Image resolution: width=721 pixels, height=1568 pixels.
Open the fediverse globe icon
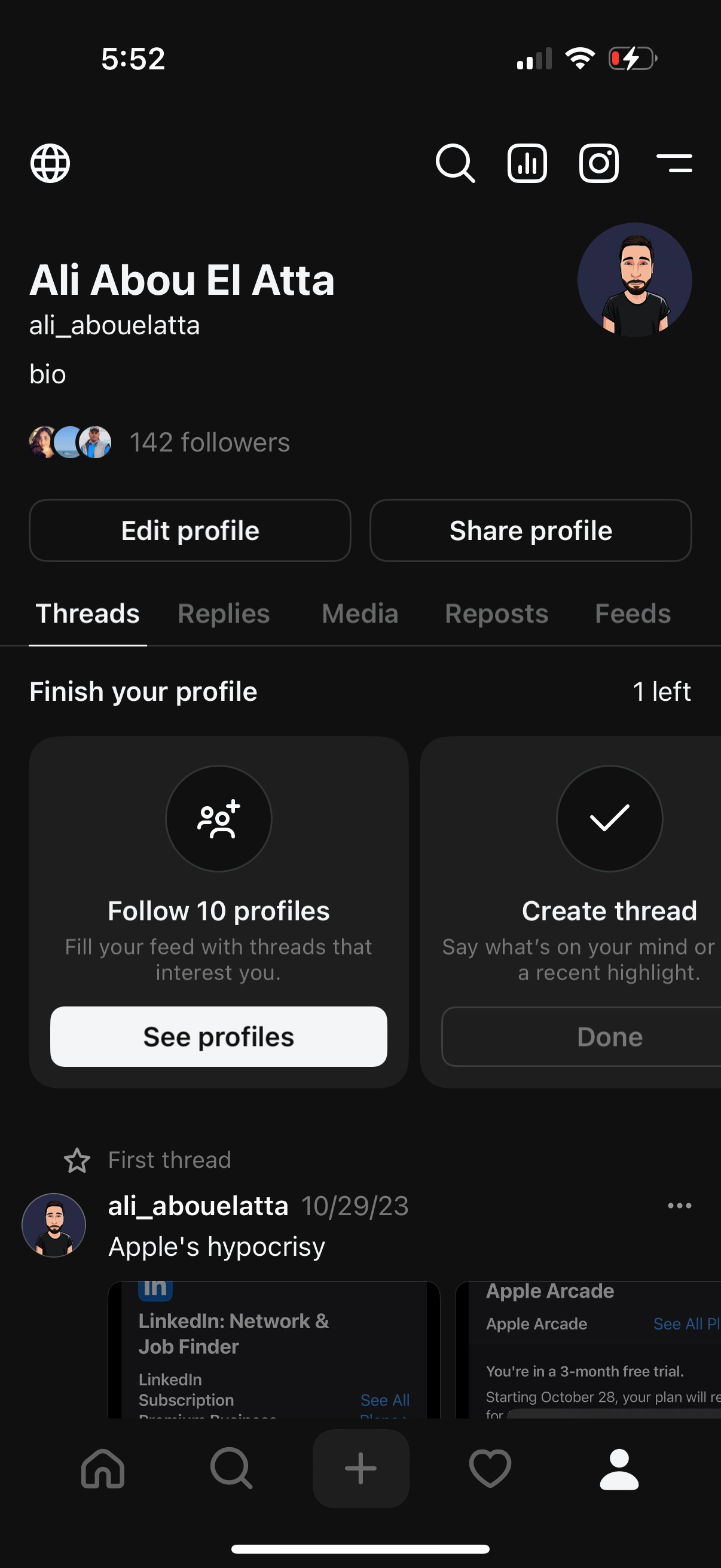50,163
